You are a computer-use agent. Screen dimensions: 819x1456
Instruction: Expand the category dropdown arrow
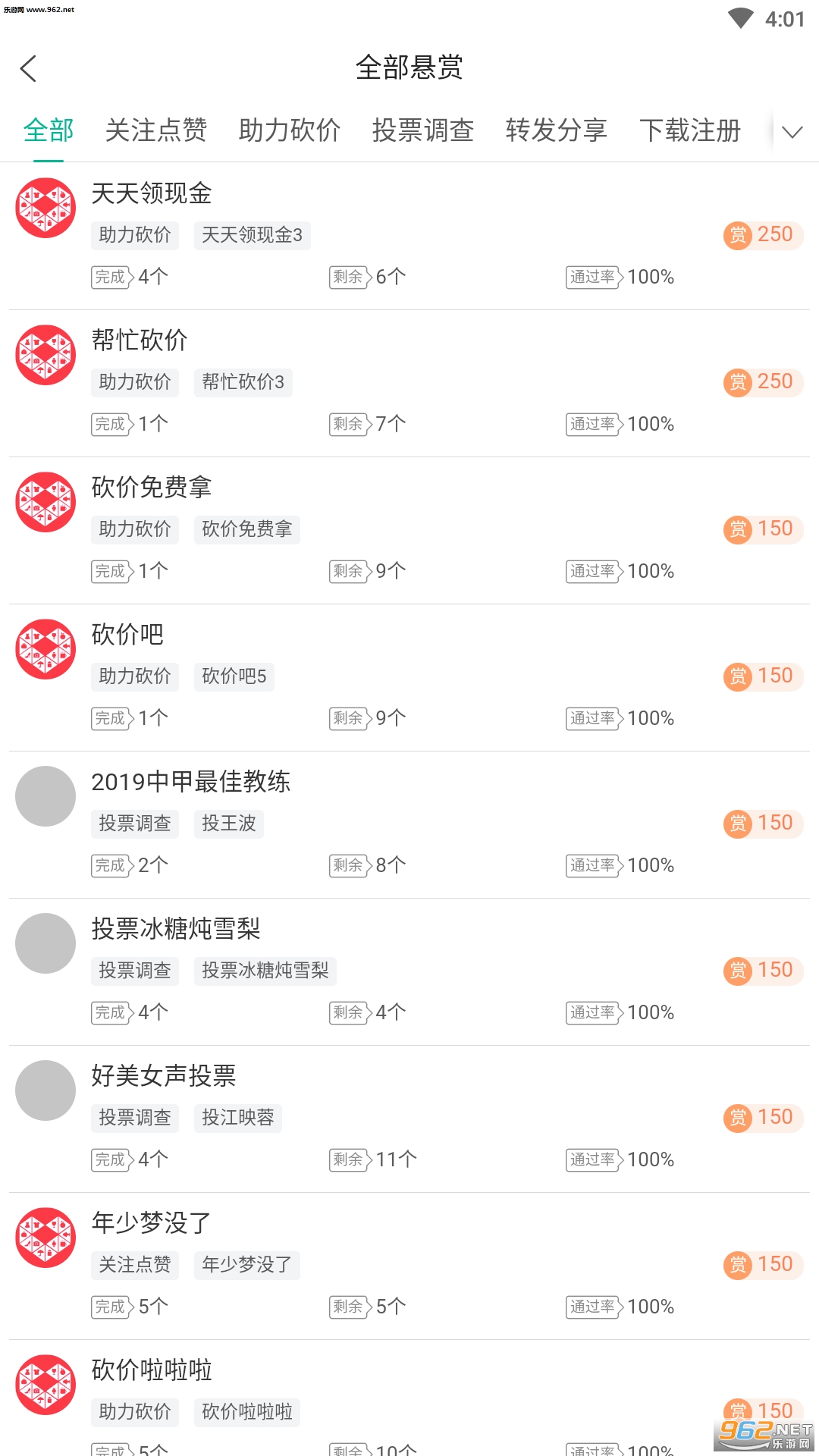coord(792,132)
